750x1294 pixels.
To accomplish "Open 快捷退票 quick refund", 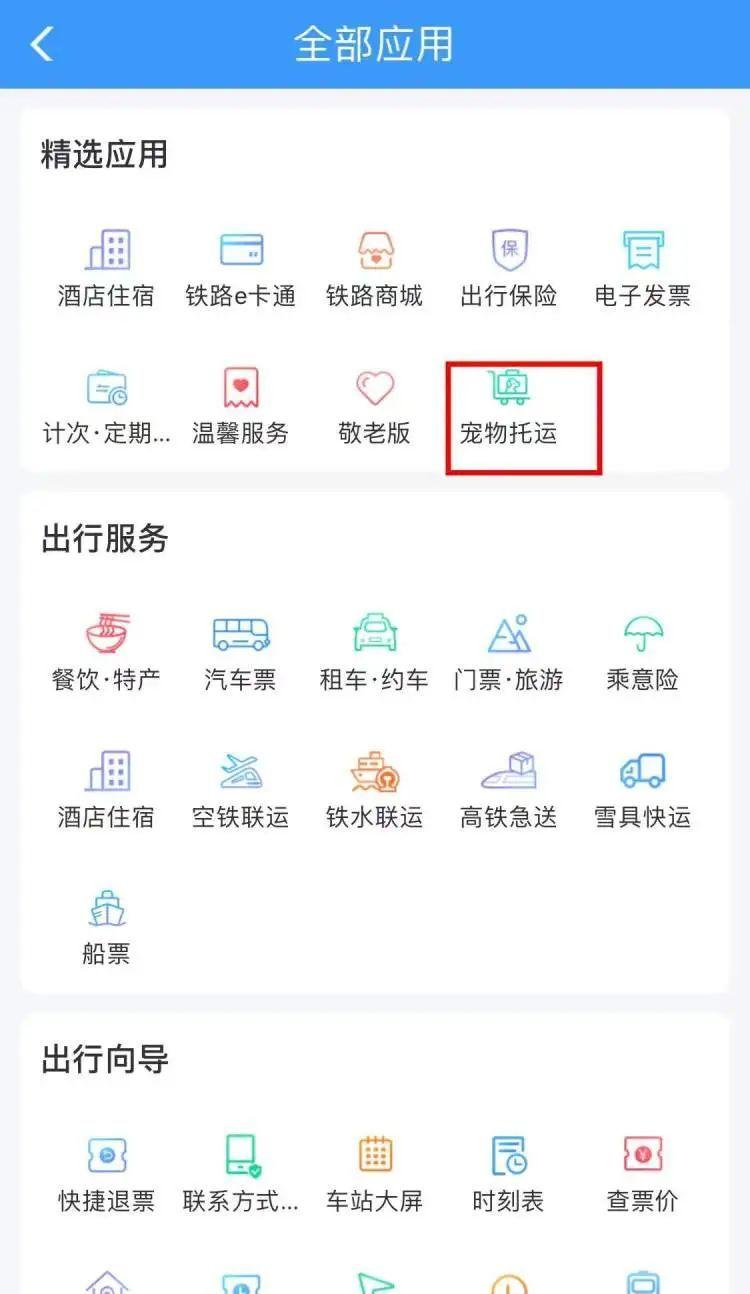I will pos(106,1173).
